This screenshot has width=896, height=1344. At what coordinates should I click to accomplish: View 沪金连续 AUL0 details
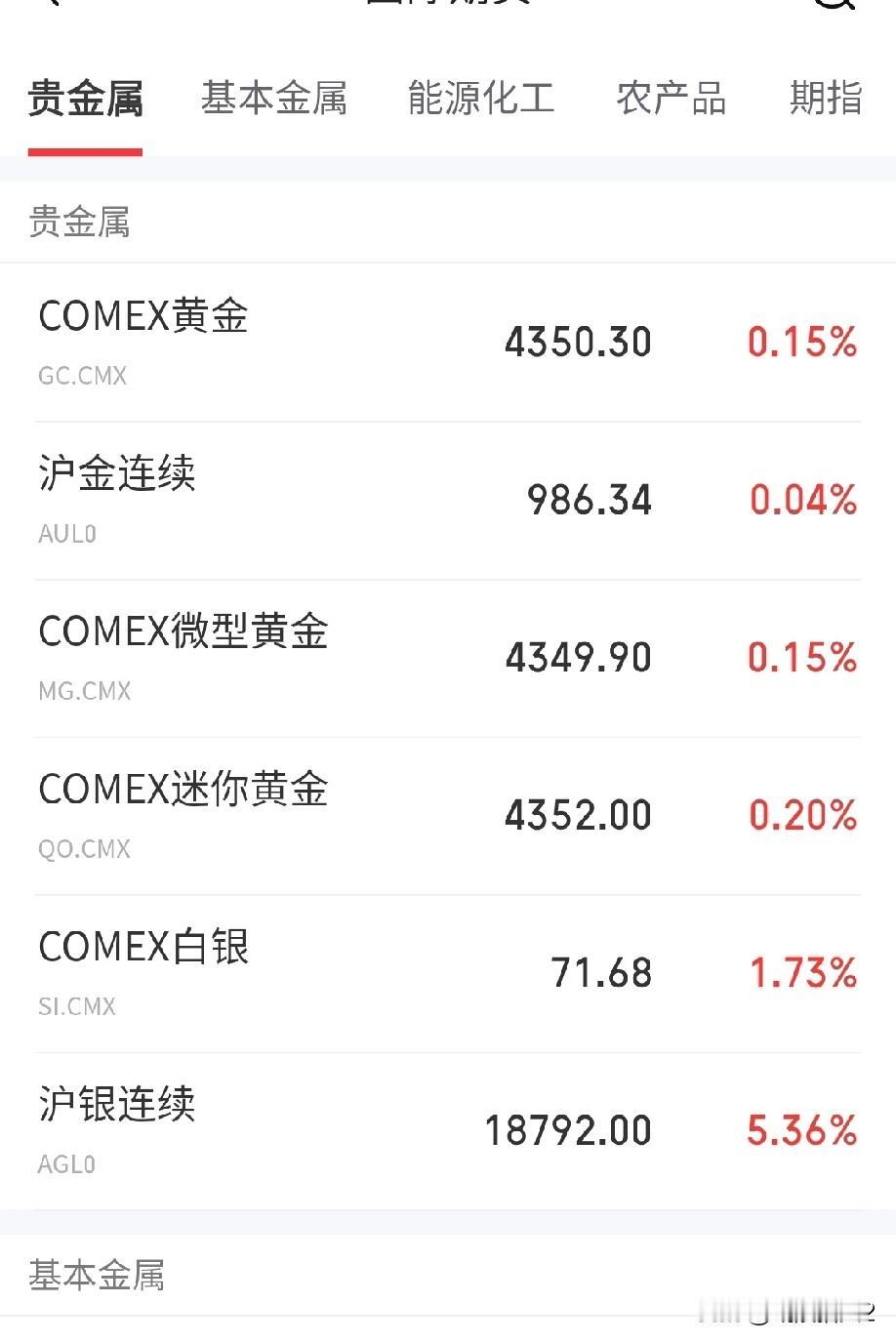[x=448, y=500]
